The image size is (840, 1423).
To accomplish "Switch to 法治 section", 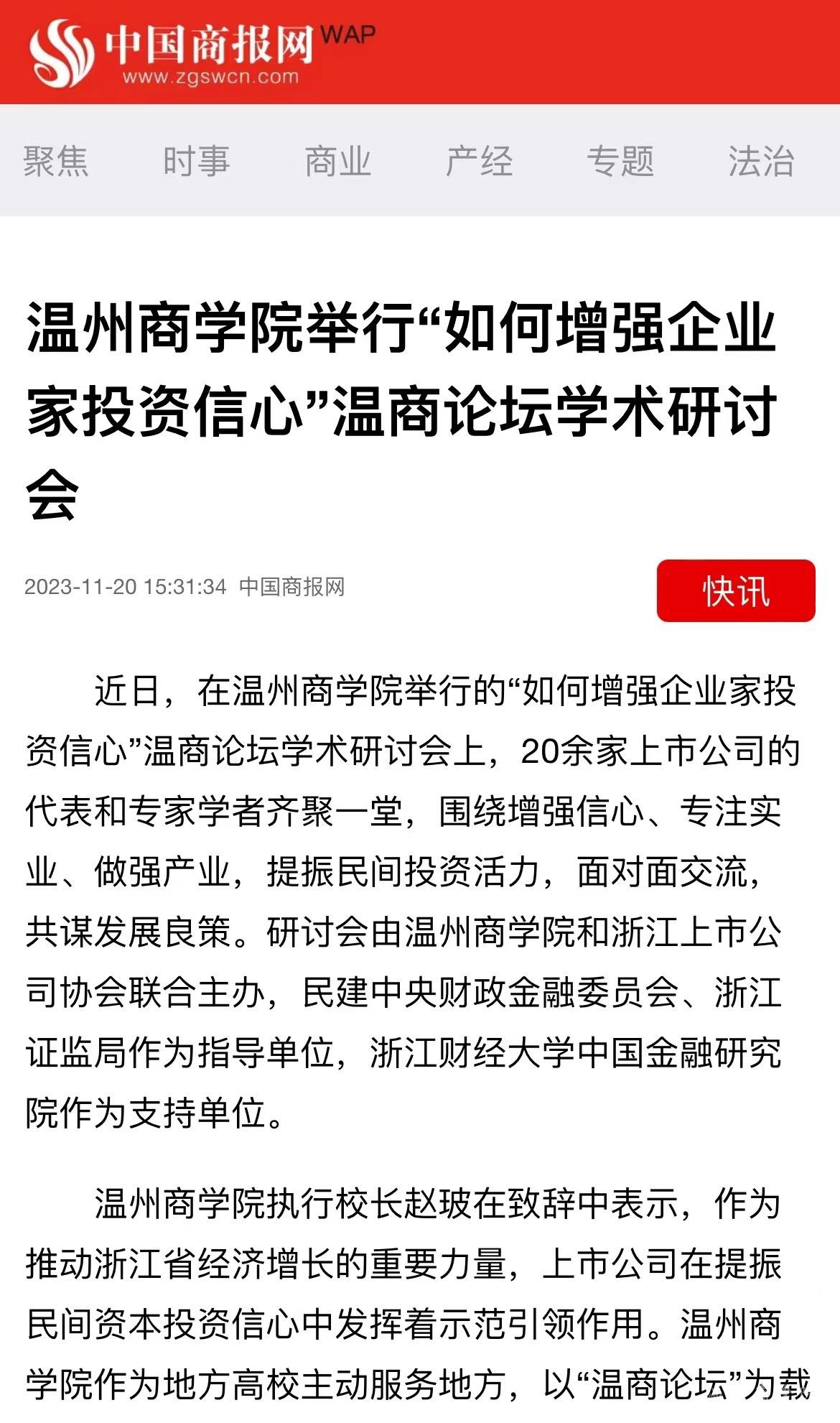I will [x=761, y=161].
